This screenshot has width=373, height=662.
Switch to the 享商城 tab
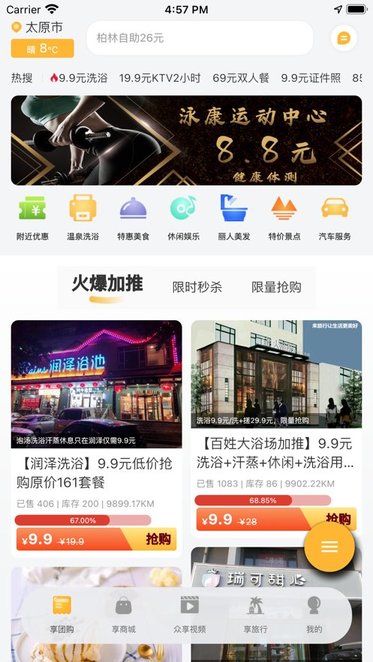pos(124,615)
